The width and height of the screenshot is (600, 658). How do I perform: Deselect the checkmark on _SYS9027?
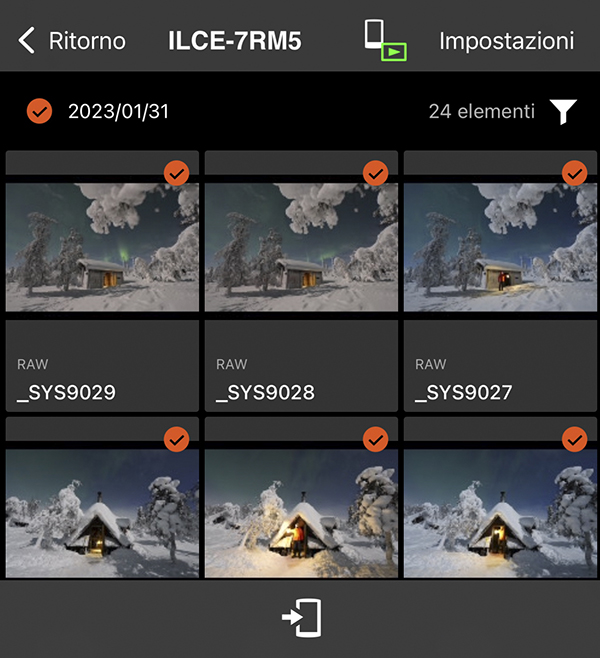pos(574,174)
